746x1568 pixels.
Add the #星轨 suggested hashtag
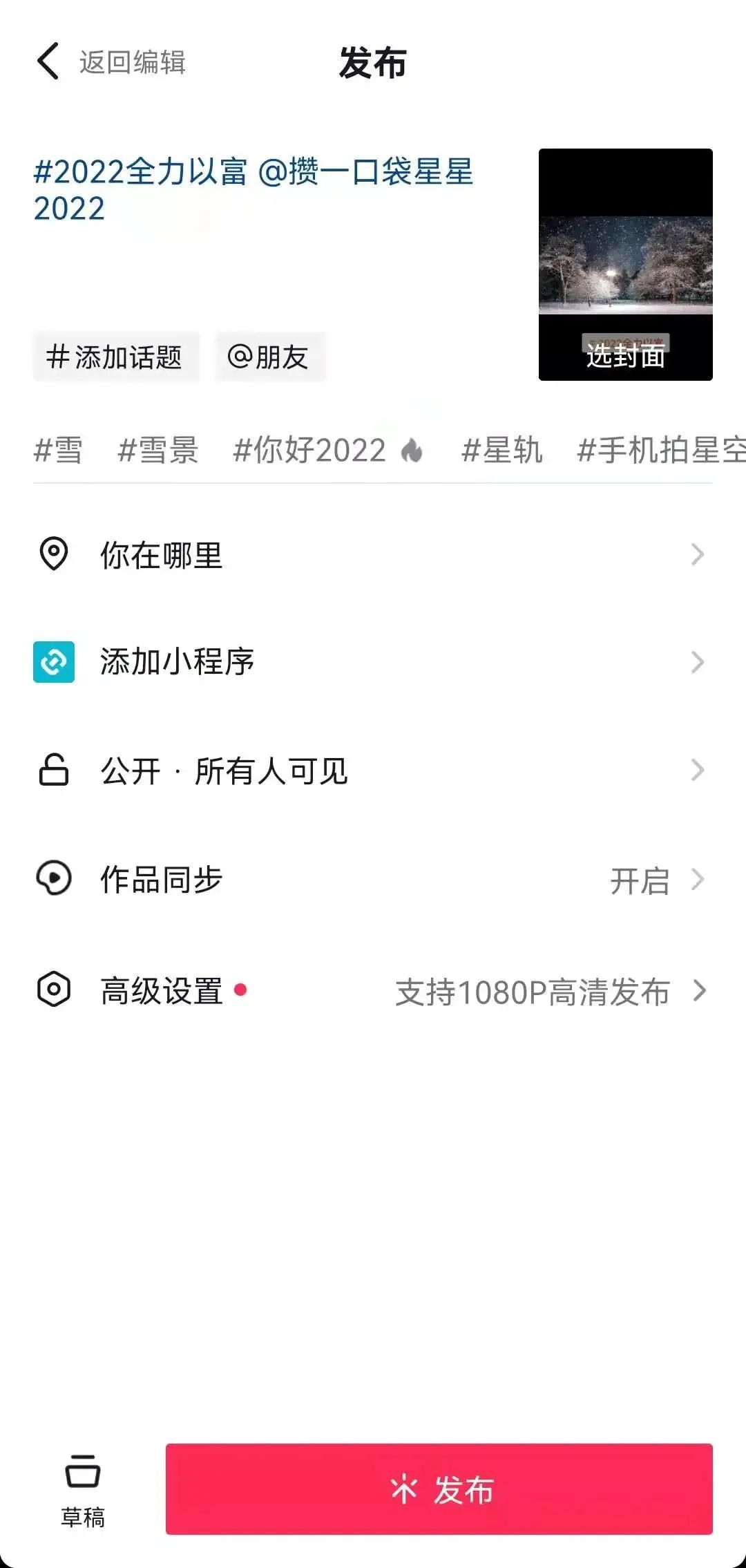coord(501,451)
